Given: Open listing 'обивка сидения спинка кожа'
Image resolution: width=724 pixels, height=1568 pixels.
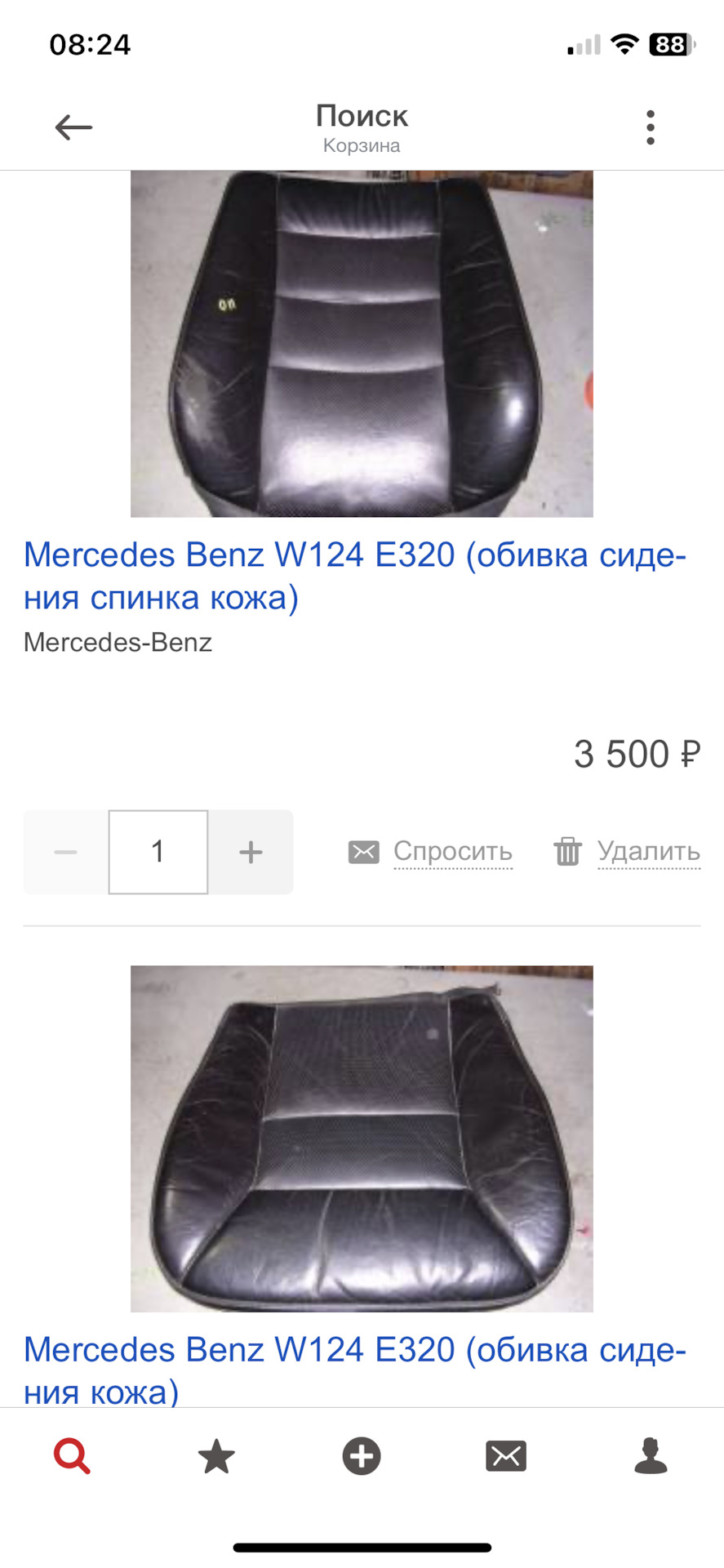Looking at the screenshot, I should point(354,576).
